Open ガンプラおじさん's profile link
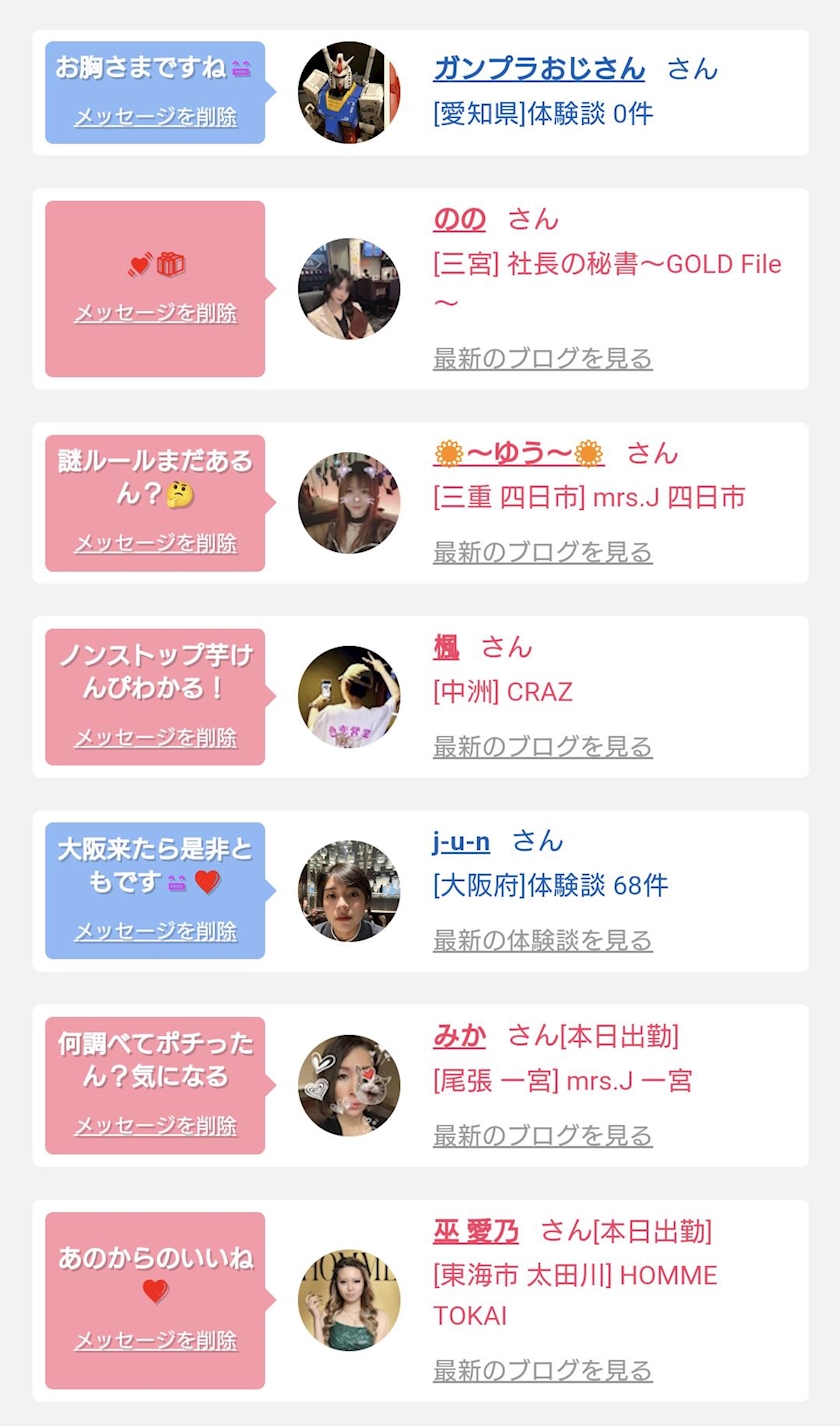Image resolution: width=840 pixels, height=1426 pixels. pos(539,68)
